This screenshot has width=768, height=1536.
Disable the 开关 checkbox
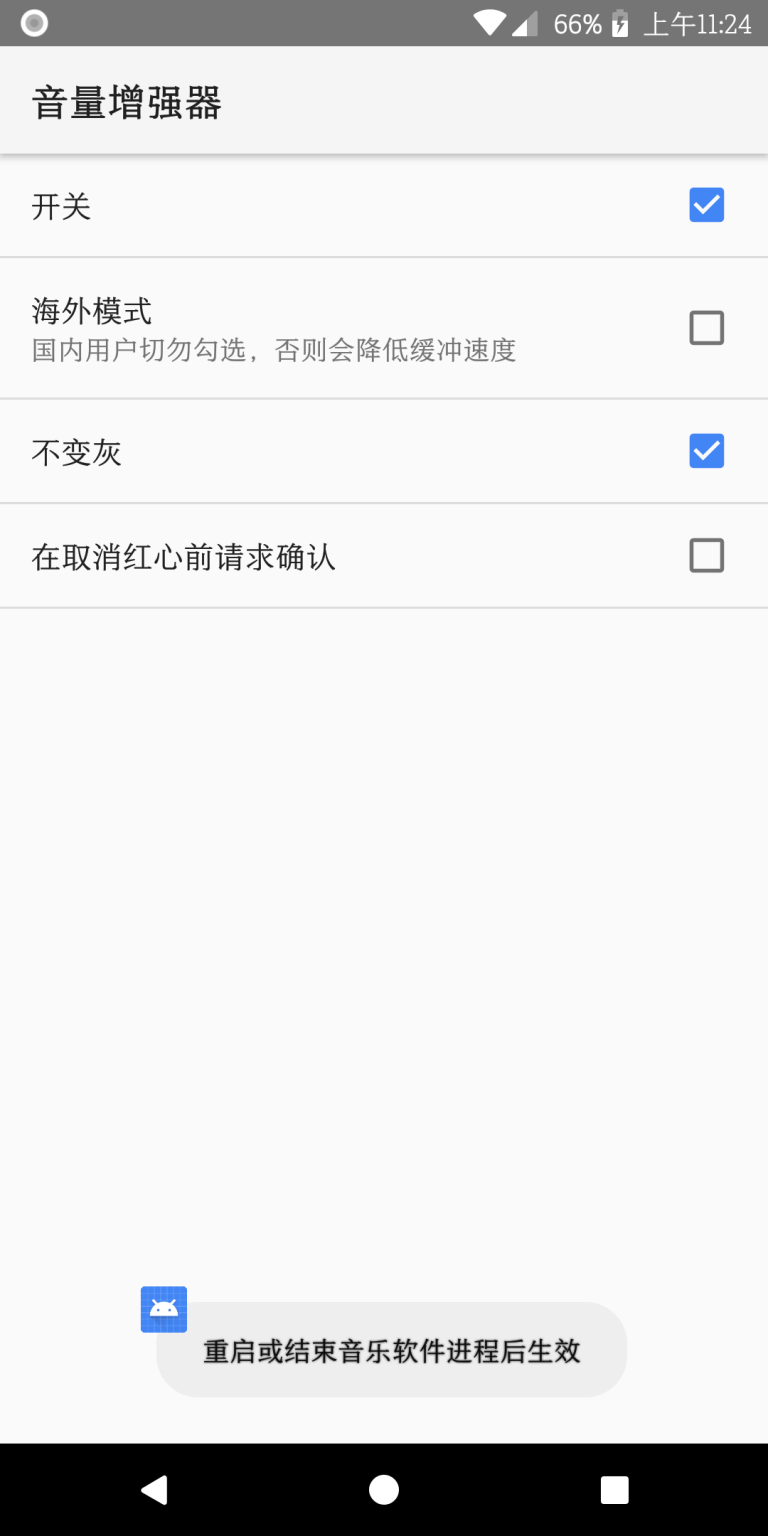click(706, 205)
